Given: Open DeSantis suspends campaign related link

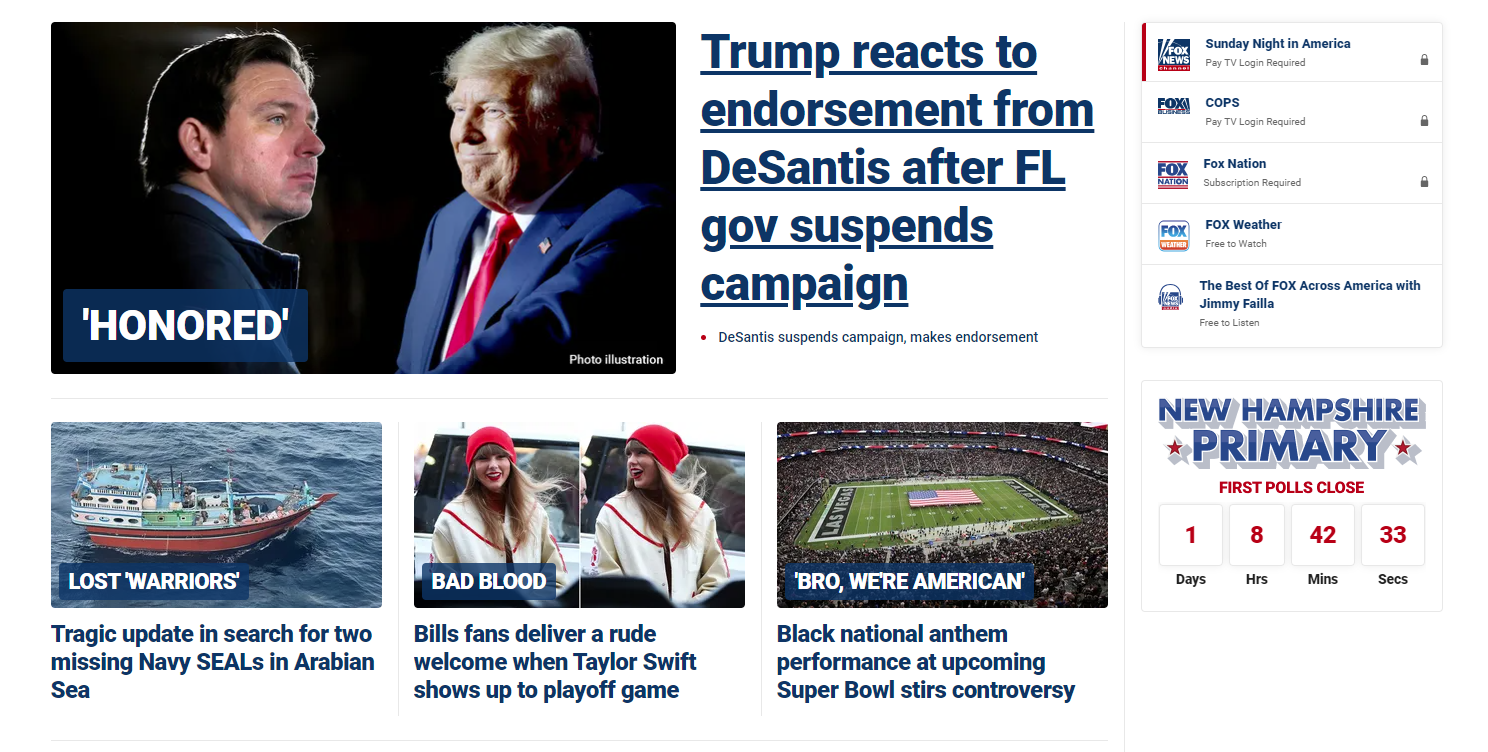Looking at the screenshot, I should point(877,337).
